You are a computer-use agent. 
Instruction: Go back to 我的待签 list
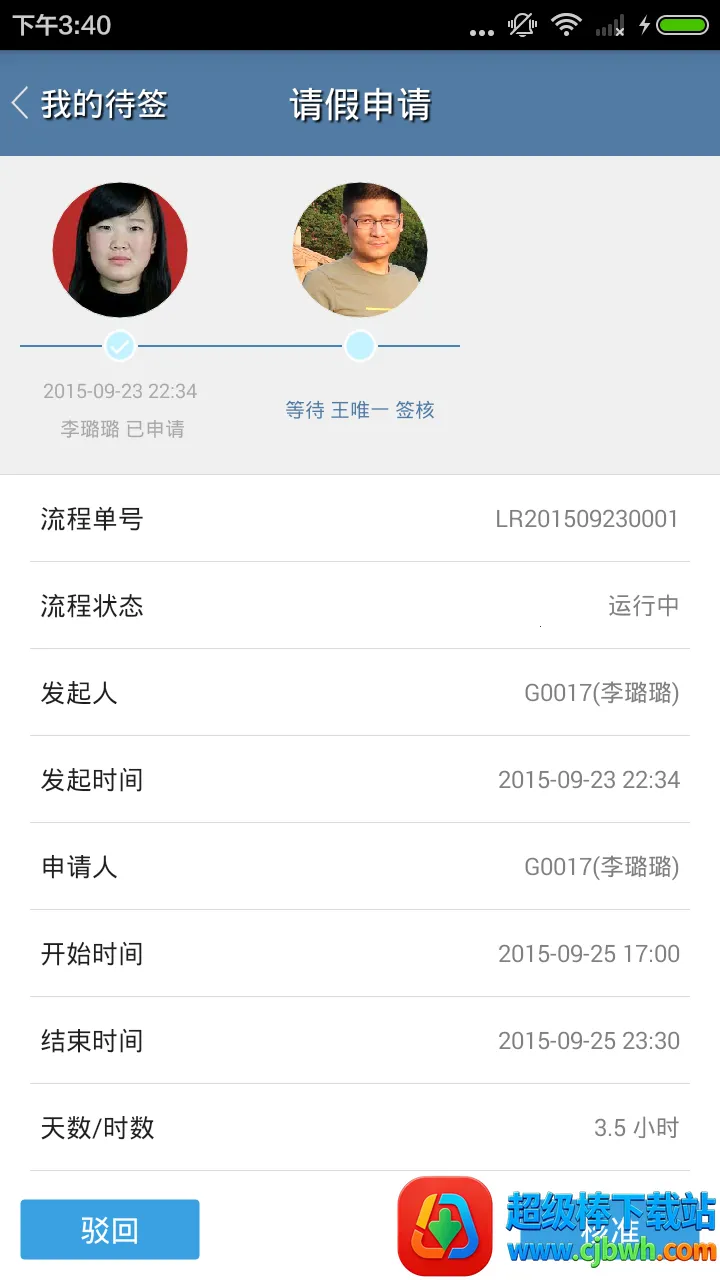click(x=88, y=104)
